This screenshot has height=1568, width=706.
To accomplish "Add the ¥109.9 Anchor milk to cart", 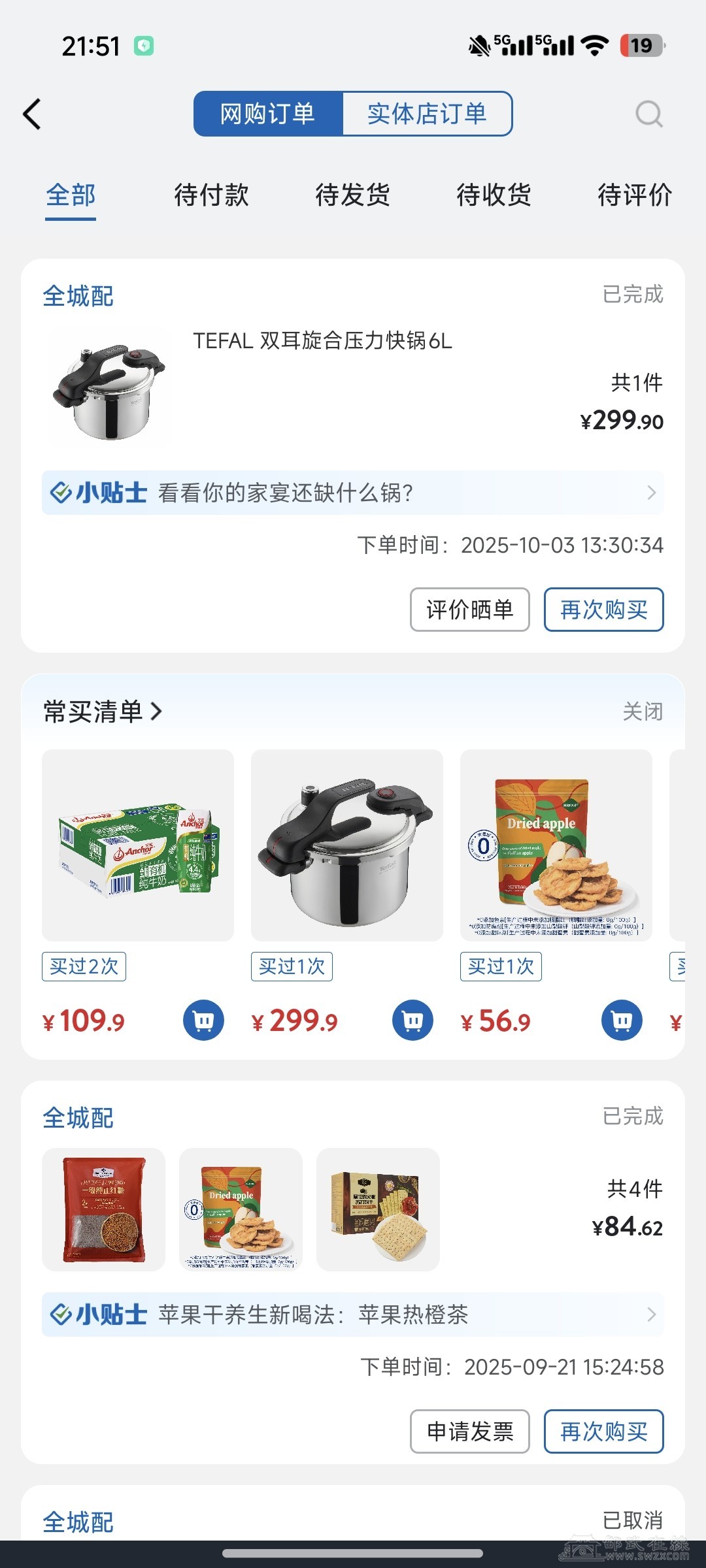I will [x=203, y=1021].
